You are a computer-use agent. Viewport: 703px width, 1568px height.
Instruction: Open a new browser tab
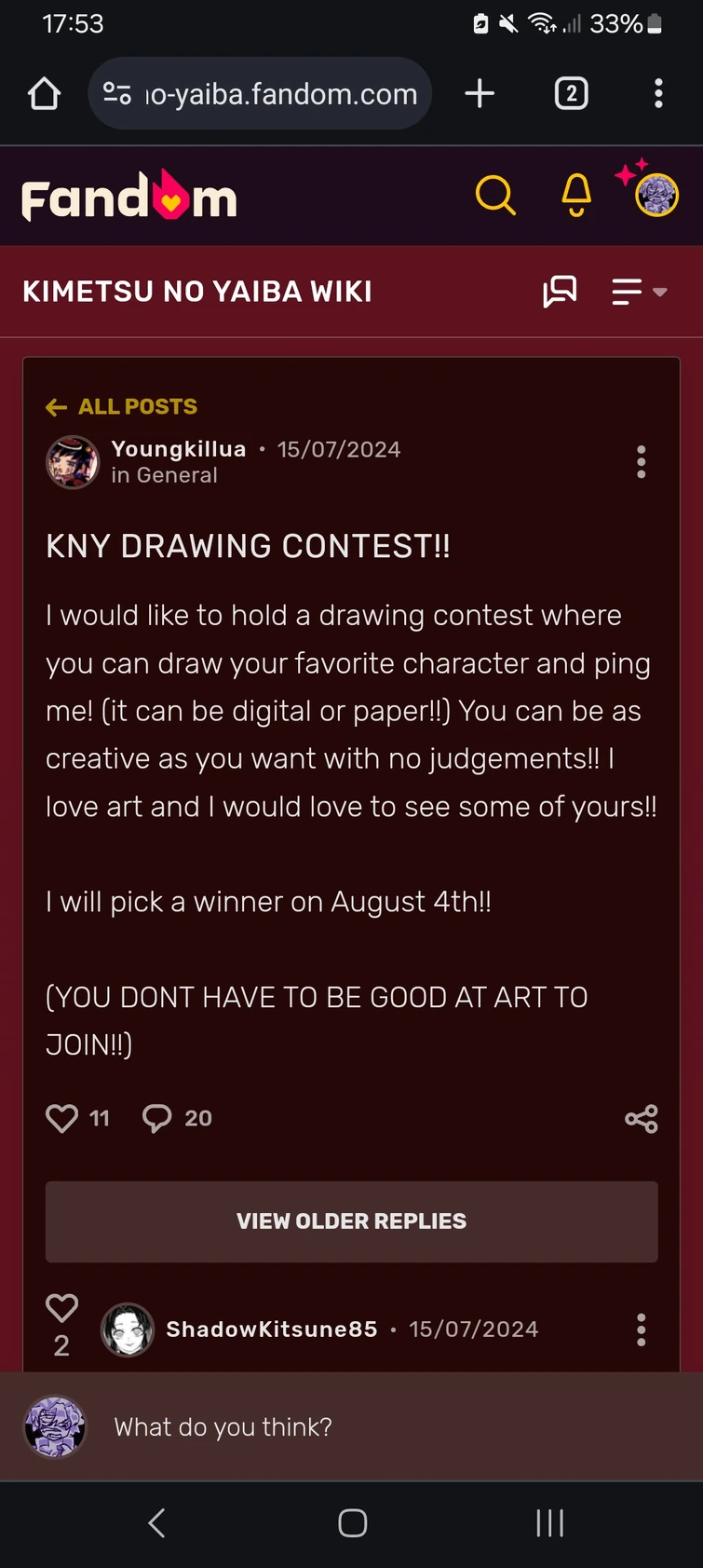480,93
